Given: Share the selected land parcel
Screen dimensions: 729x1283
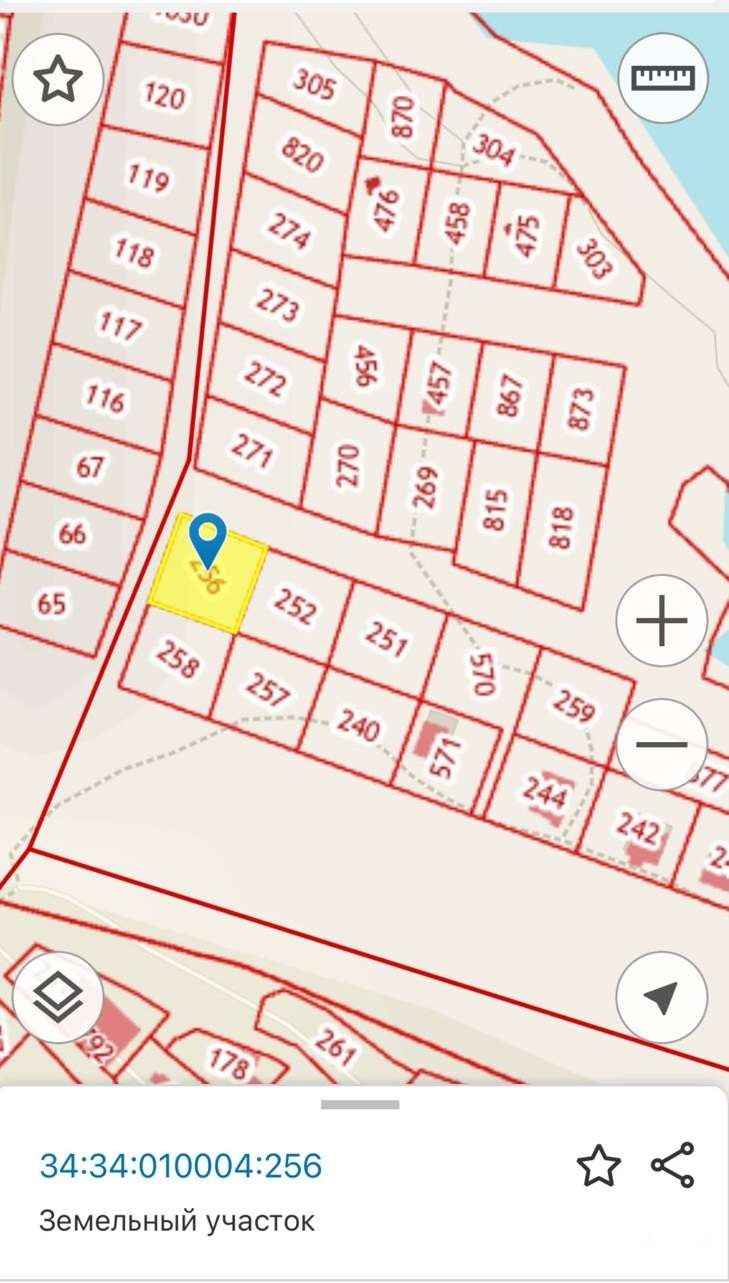Looking at the screenshot, I should [673, 1166].
